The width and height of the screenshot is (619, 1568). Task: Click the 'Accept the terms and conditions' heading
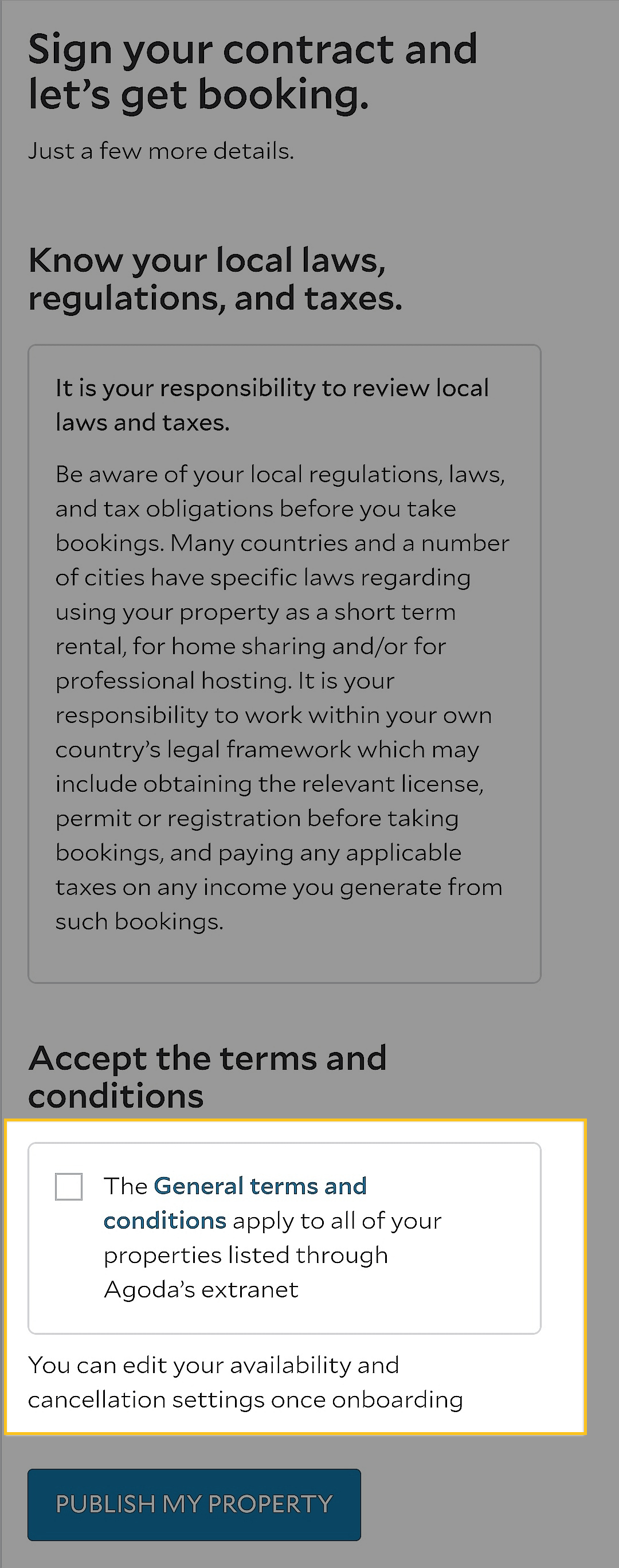[x=207, y=1077]
